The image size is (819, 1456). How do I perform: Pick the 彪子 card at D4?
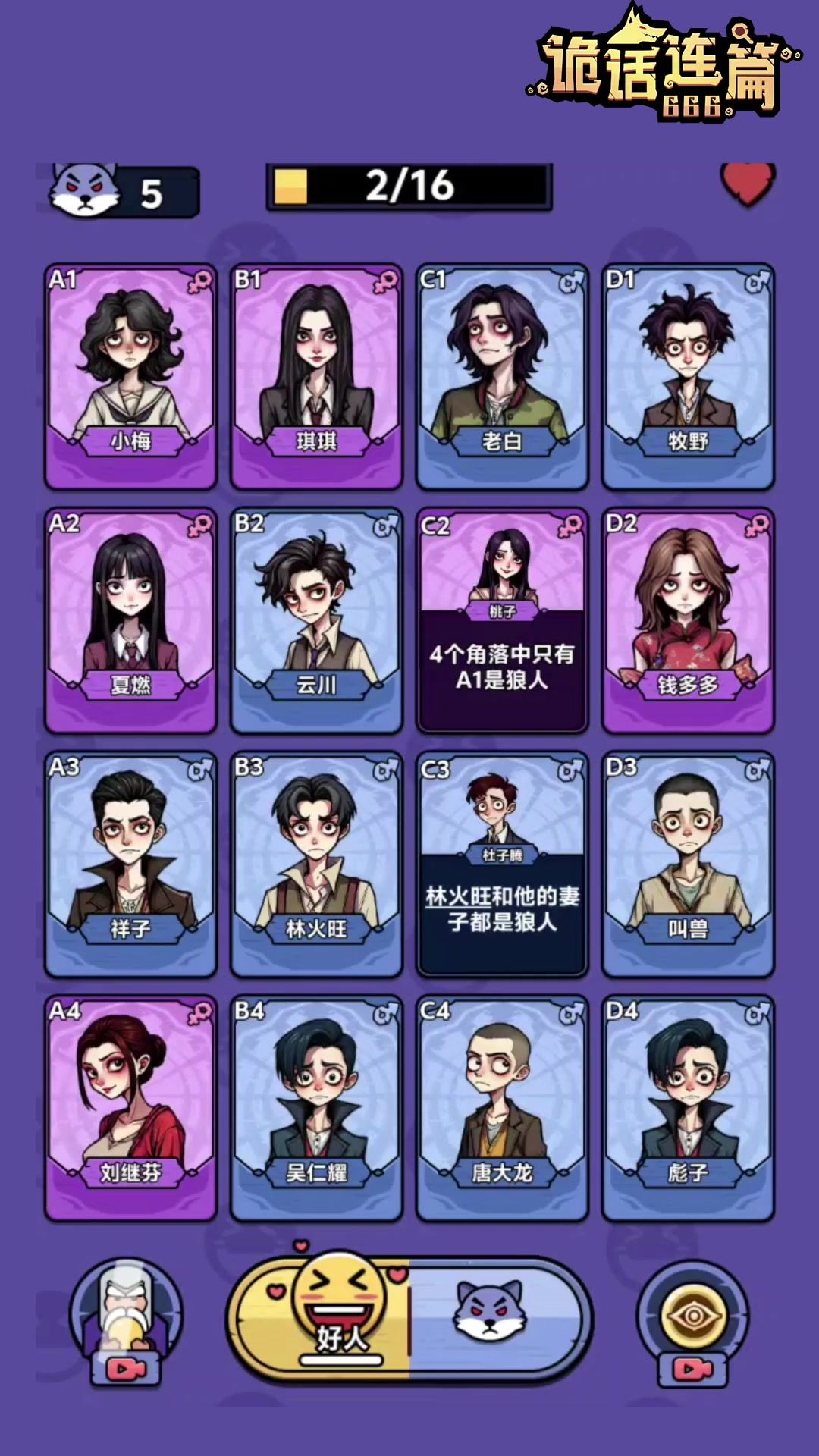point(688,1109)
